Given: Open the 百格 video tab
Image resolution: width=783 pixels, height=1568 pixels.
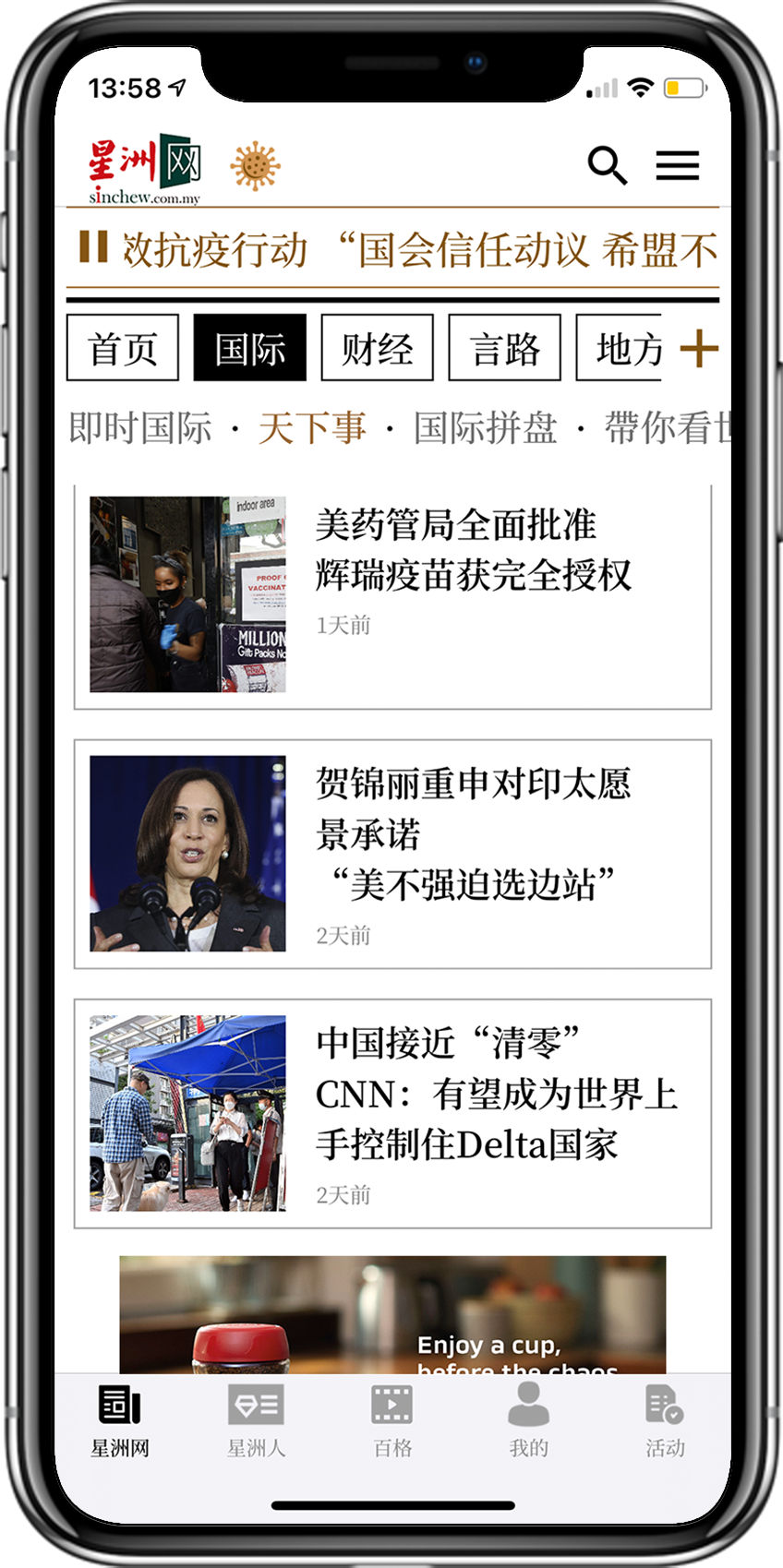Looking at the screenshot, I should [391, 1421].
